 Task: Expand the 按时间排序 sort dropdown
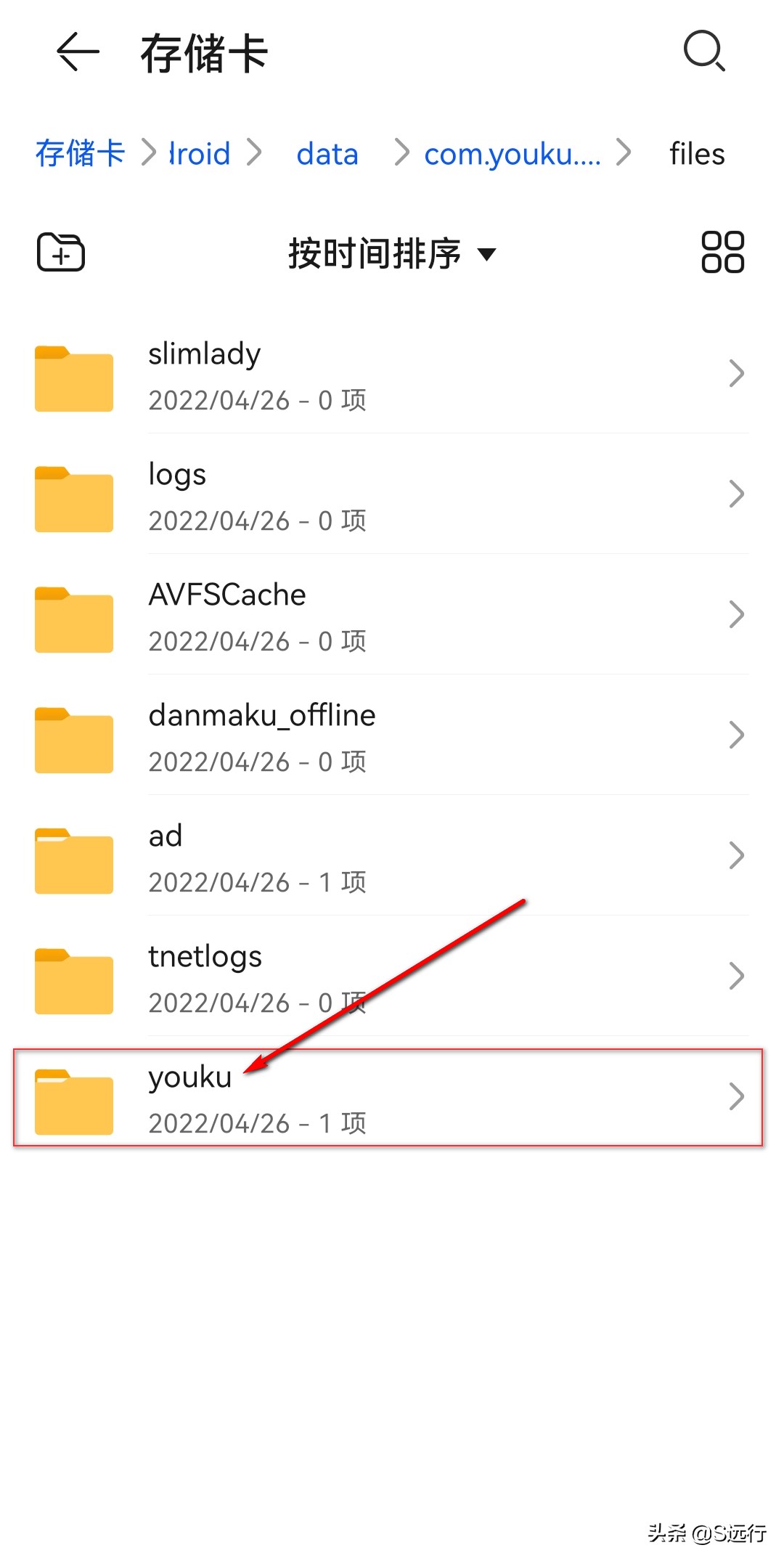(x=392, y=253)
